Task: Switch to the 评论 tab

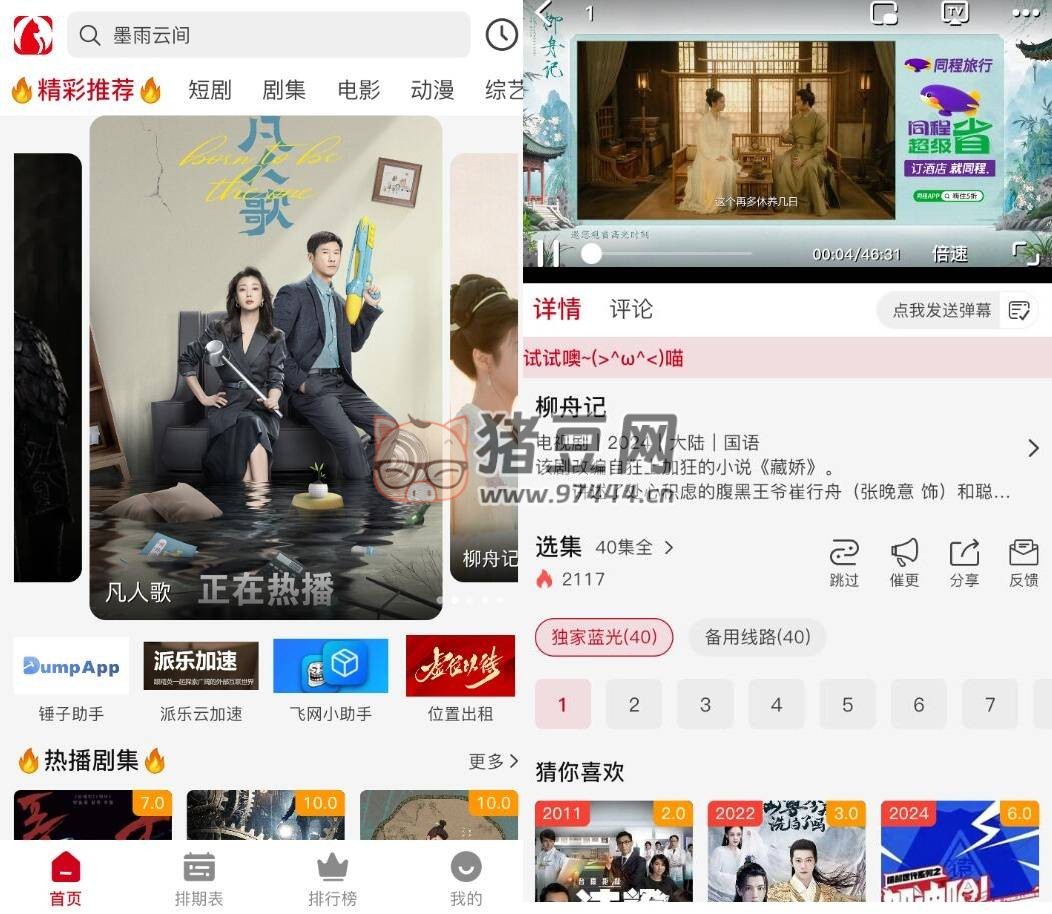Action: tap(631, 309)
